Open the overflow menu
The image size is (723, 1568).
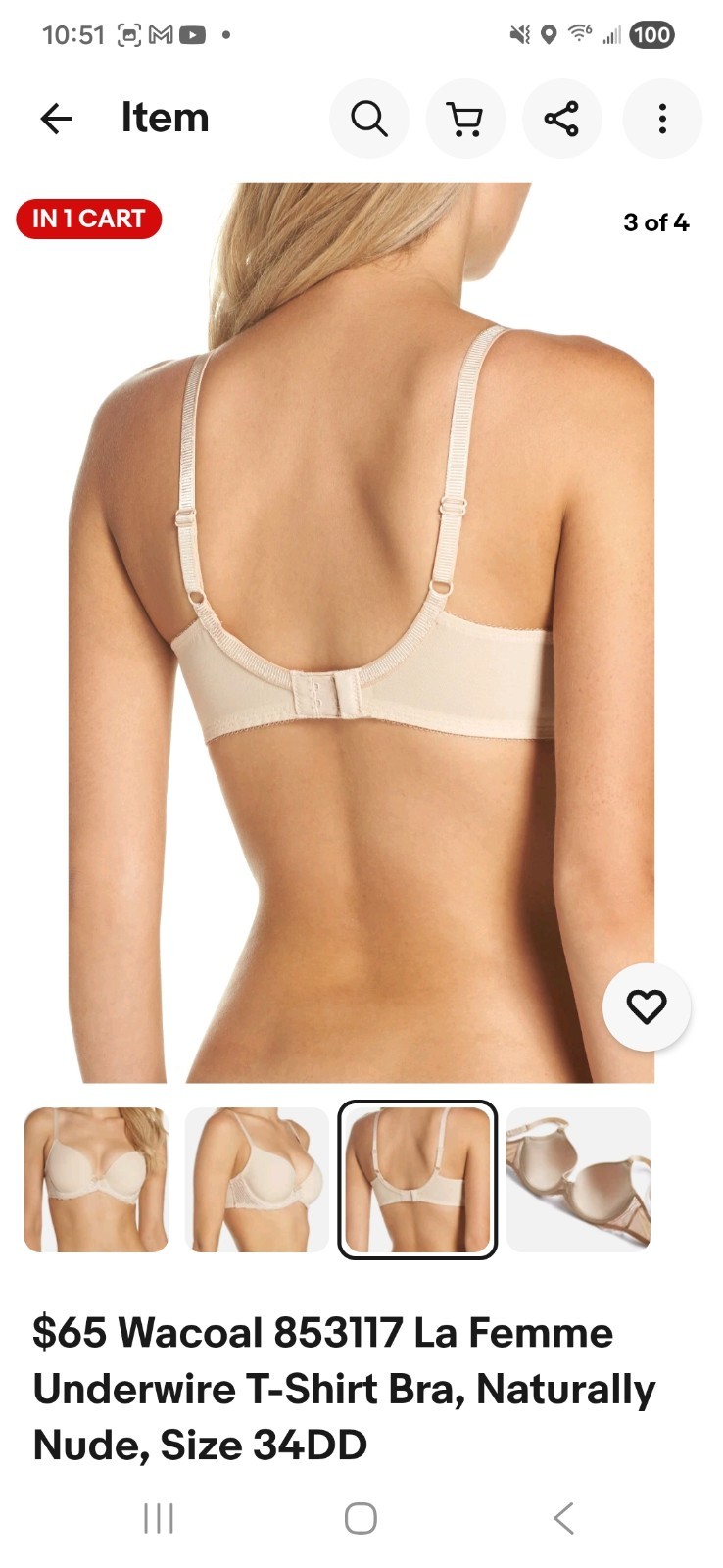tap(662, 119)
